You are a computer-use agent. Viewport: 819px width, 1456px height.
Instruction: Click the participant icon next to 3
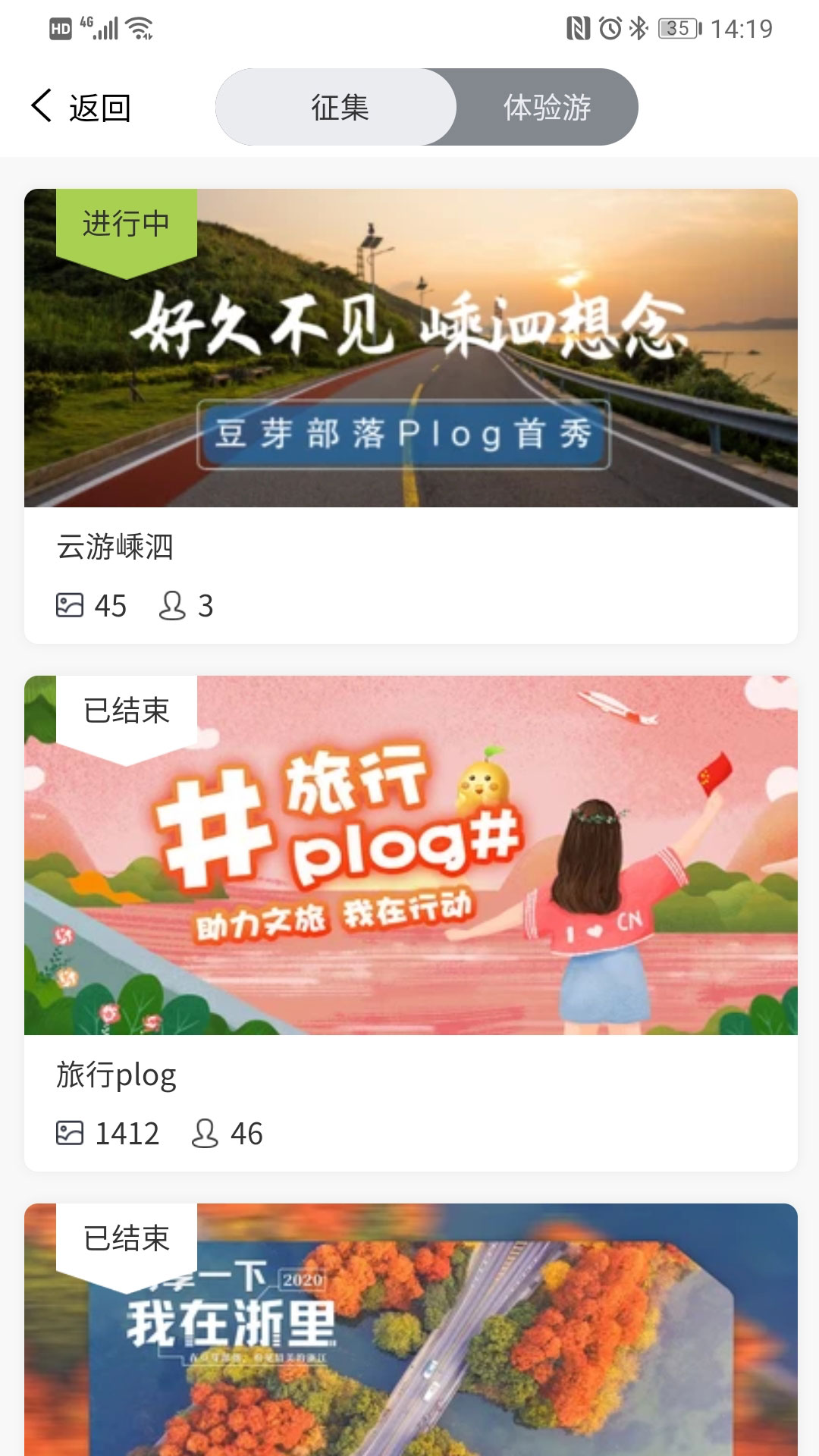click(x=173, y=604)
